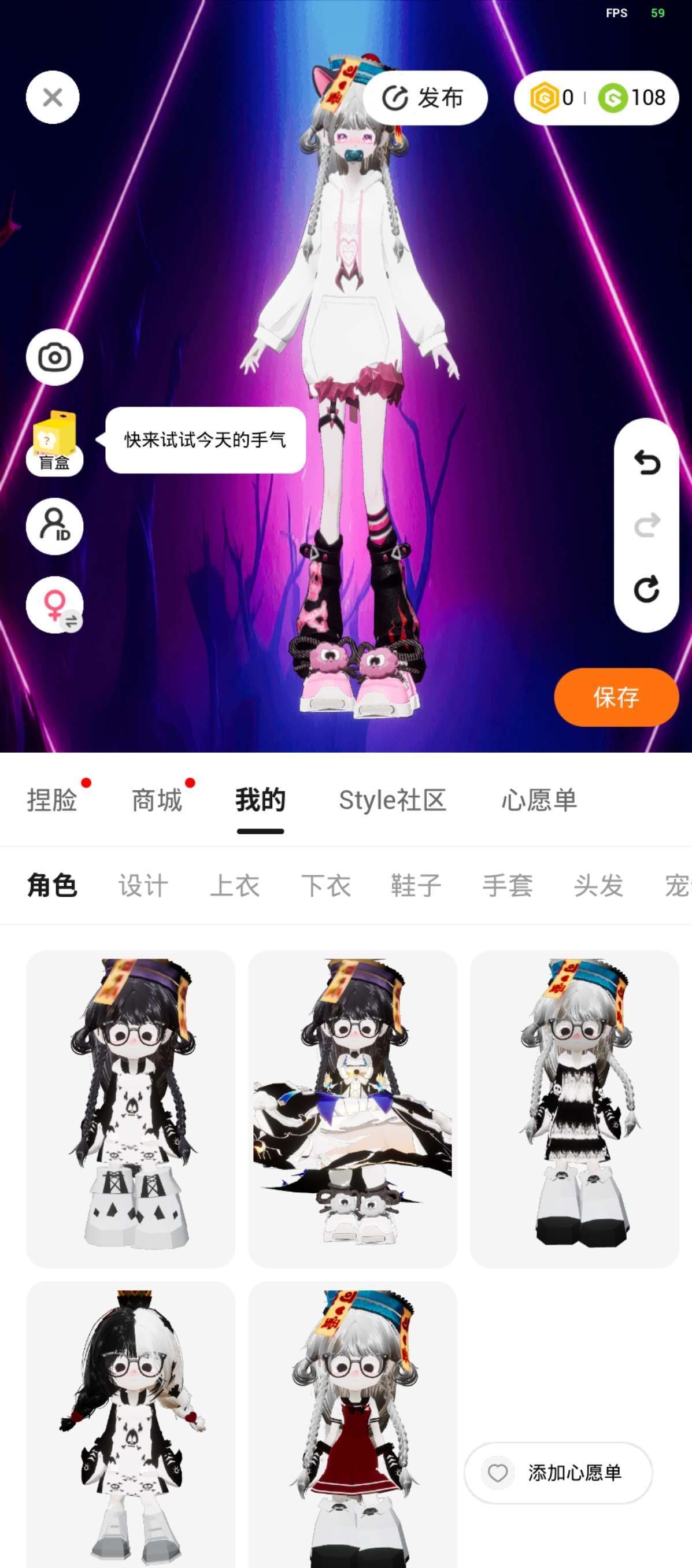Switch the character's gender
This screenshot has width=692, height=1568.
[54, 604]
